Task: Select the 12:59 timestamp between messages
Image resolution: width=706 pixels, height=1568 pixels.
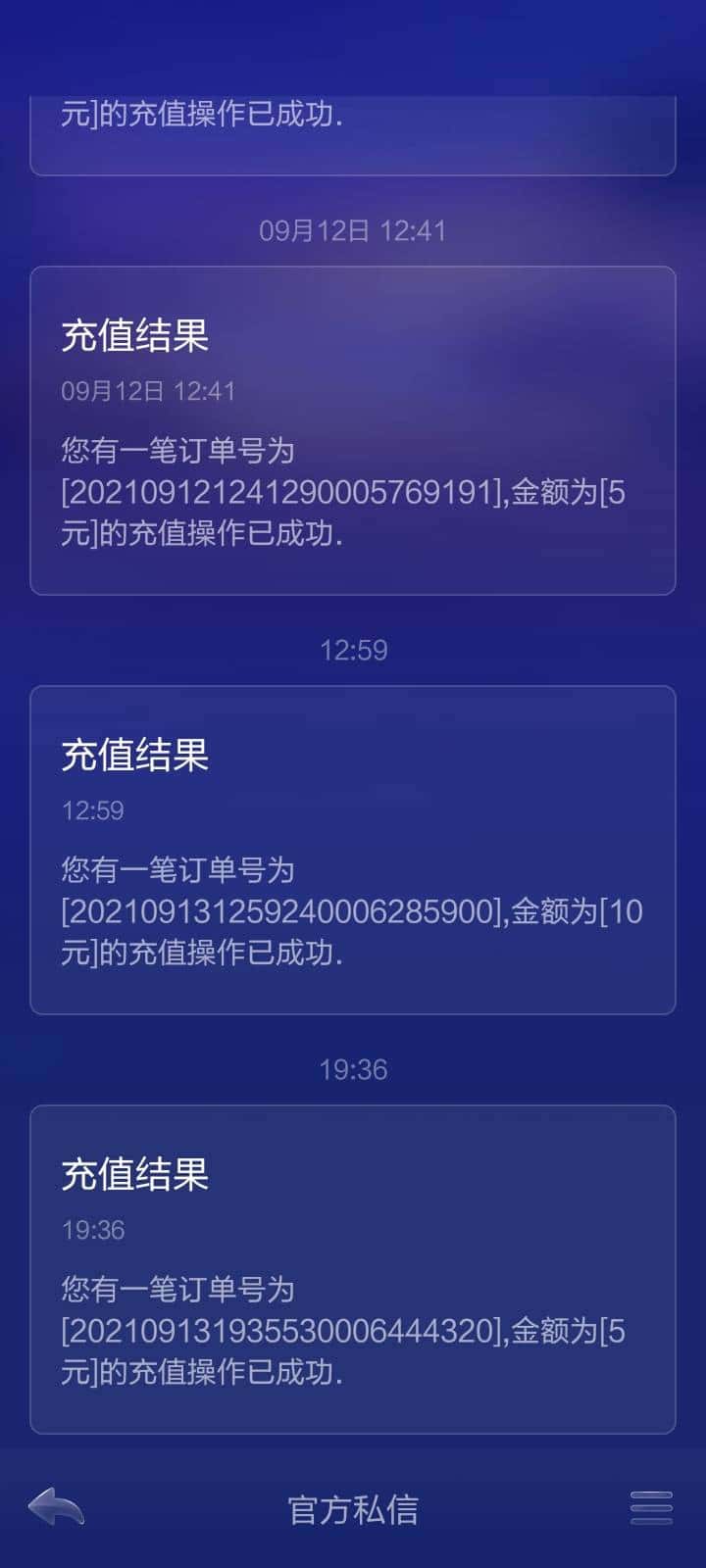Action: coord(353,650)
